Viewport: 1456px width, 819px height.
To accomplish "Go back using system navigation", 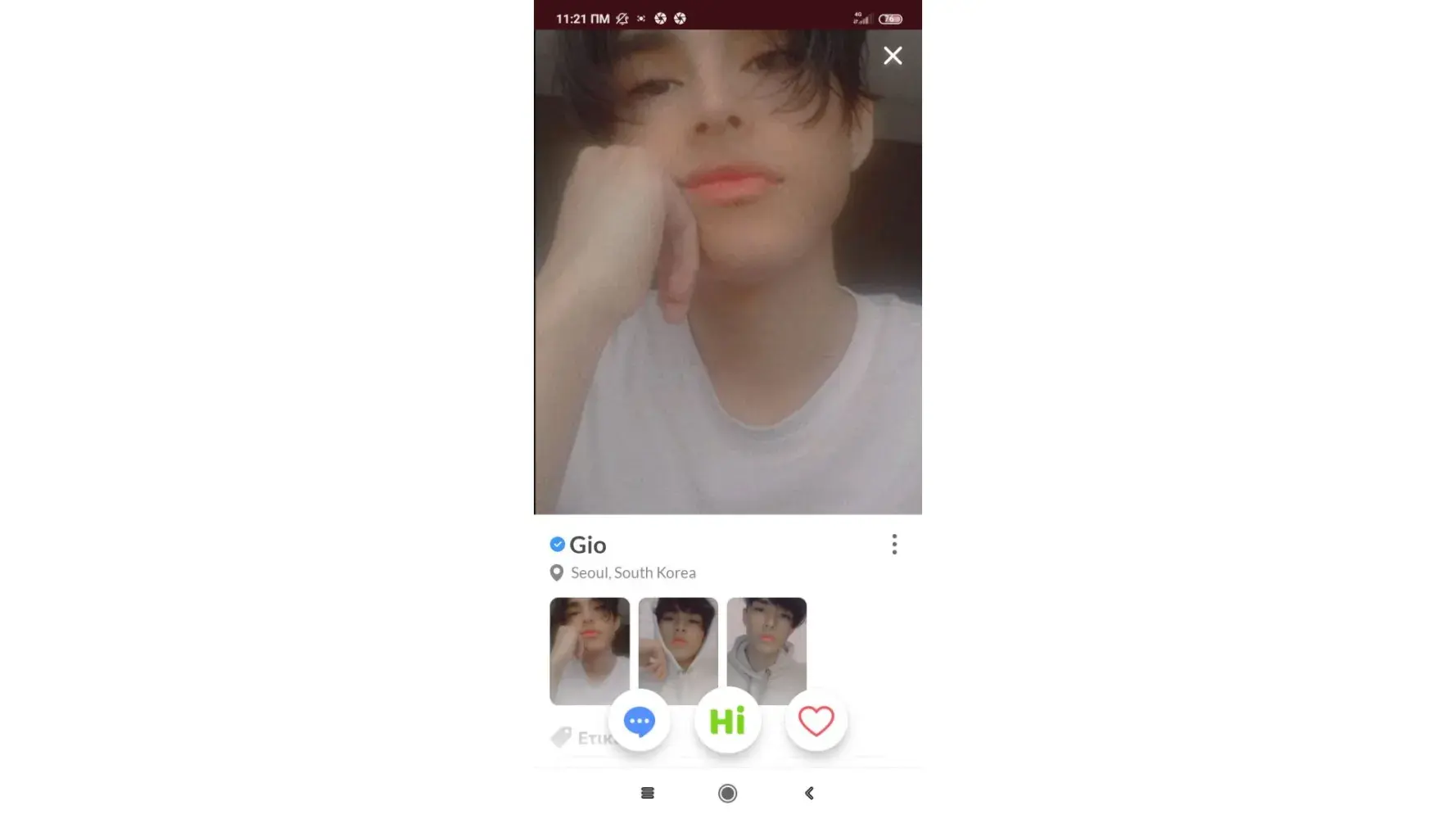I will coord(809,793).
